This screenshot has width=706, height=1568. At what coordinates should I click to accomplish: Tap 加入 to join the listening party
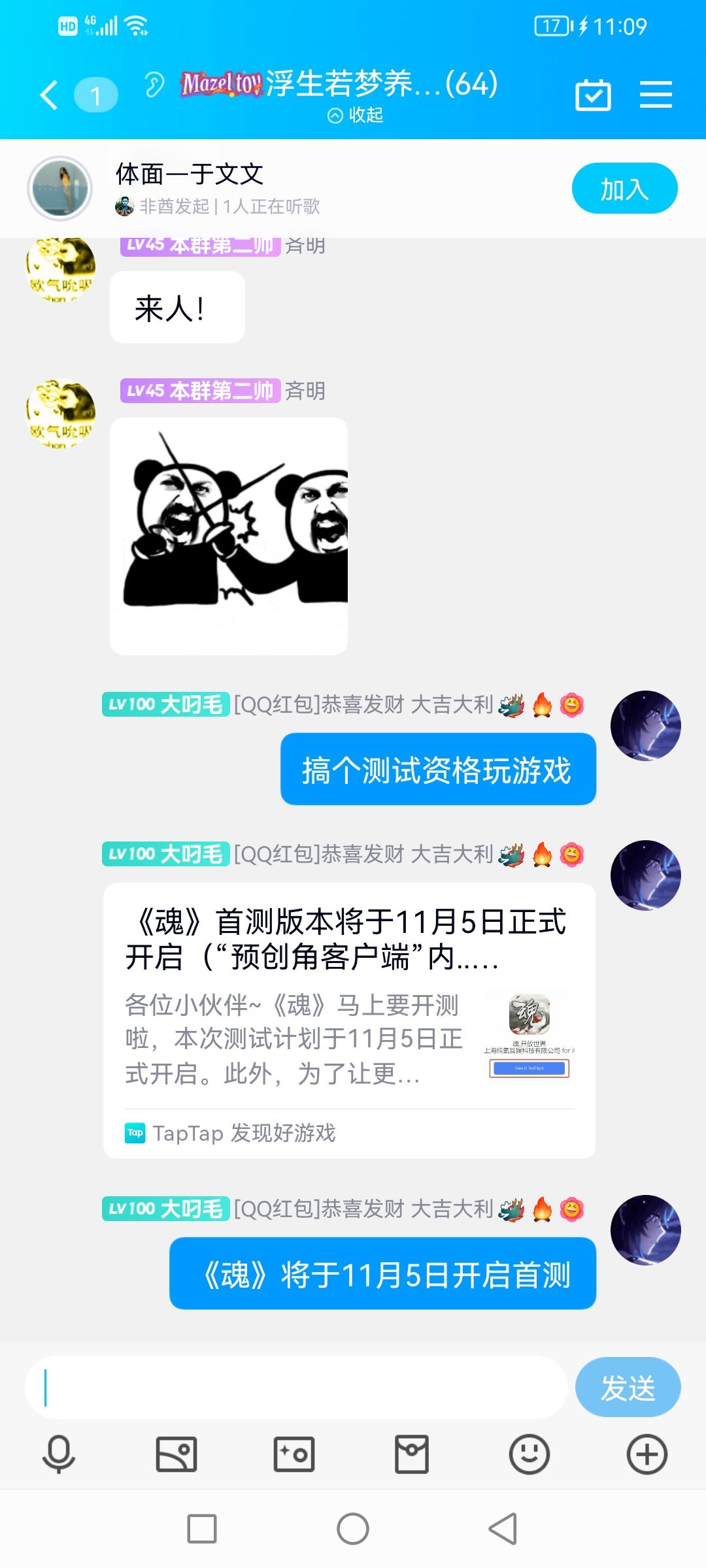[624, 188]
